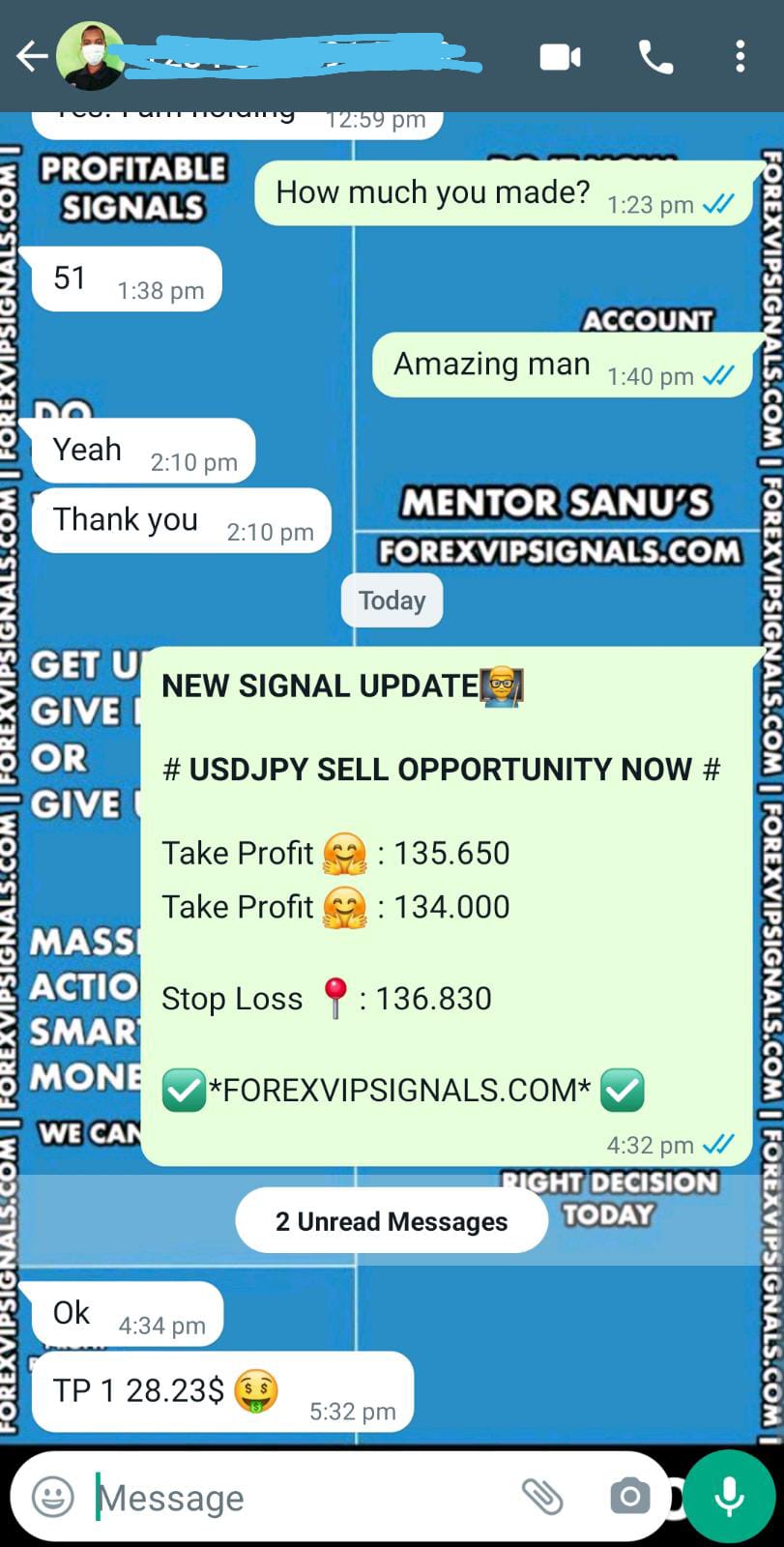Attach a file with the paperclip
The height and width of the screenshot is (1547, 784).
(542, 1497)
